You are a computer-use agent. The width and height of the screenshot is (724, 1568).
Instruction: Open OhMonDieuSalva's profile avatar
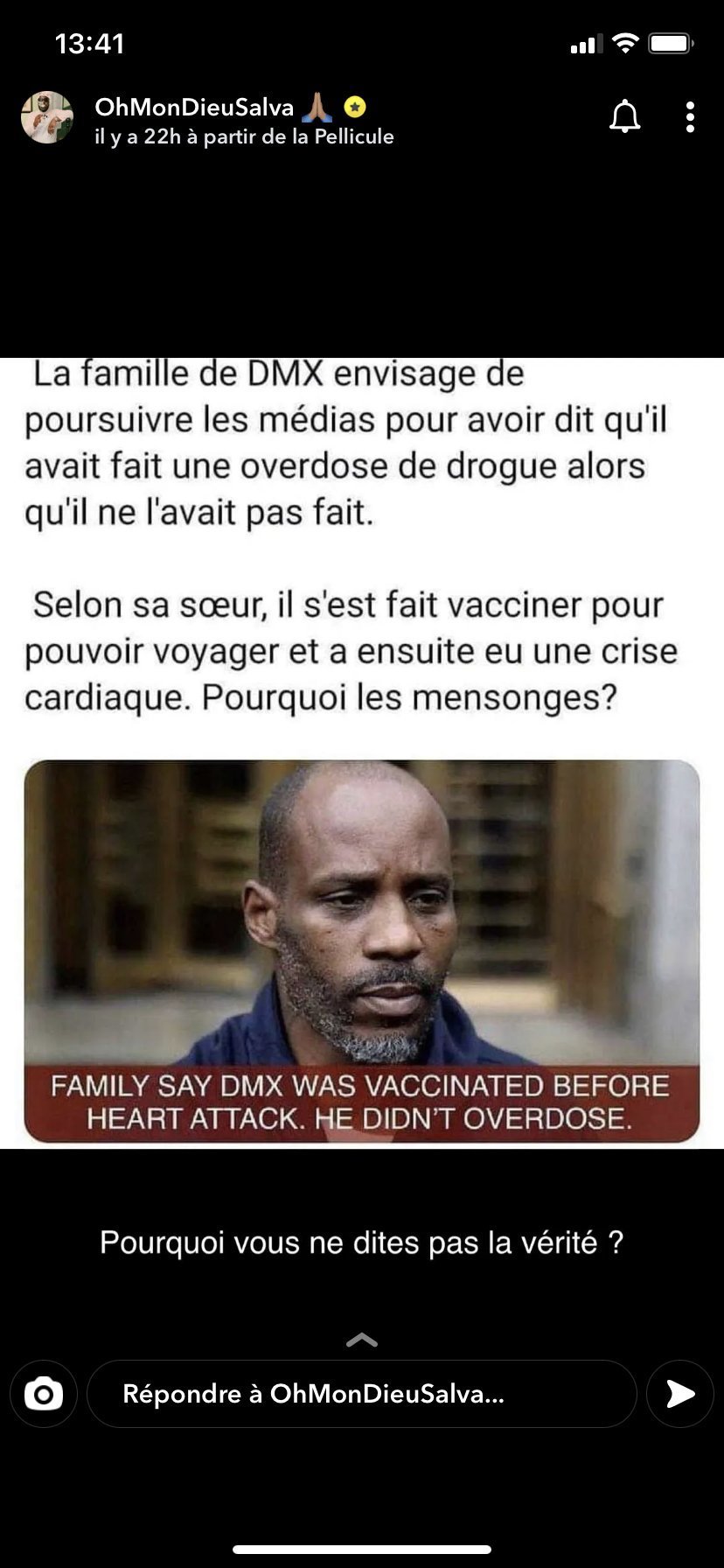[x=46, y=117]
